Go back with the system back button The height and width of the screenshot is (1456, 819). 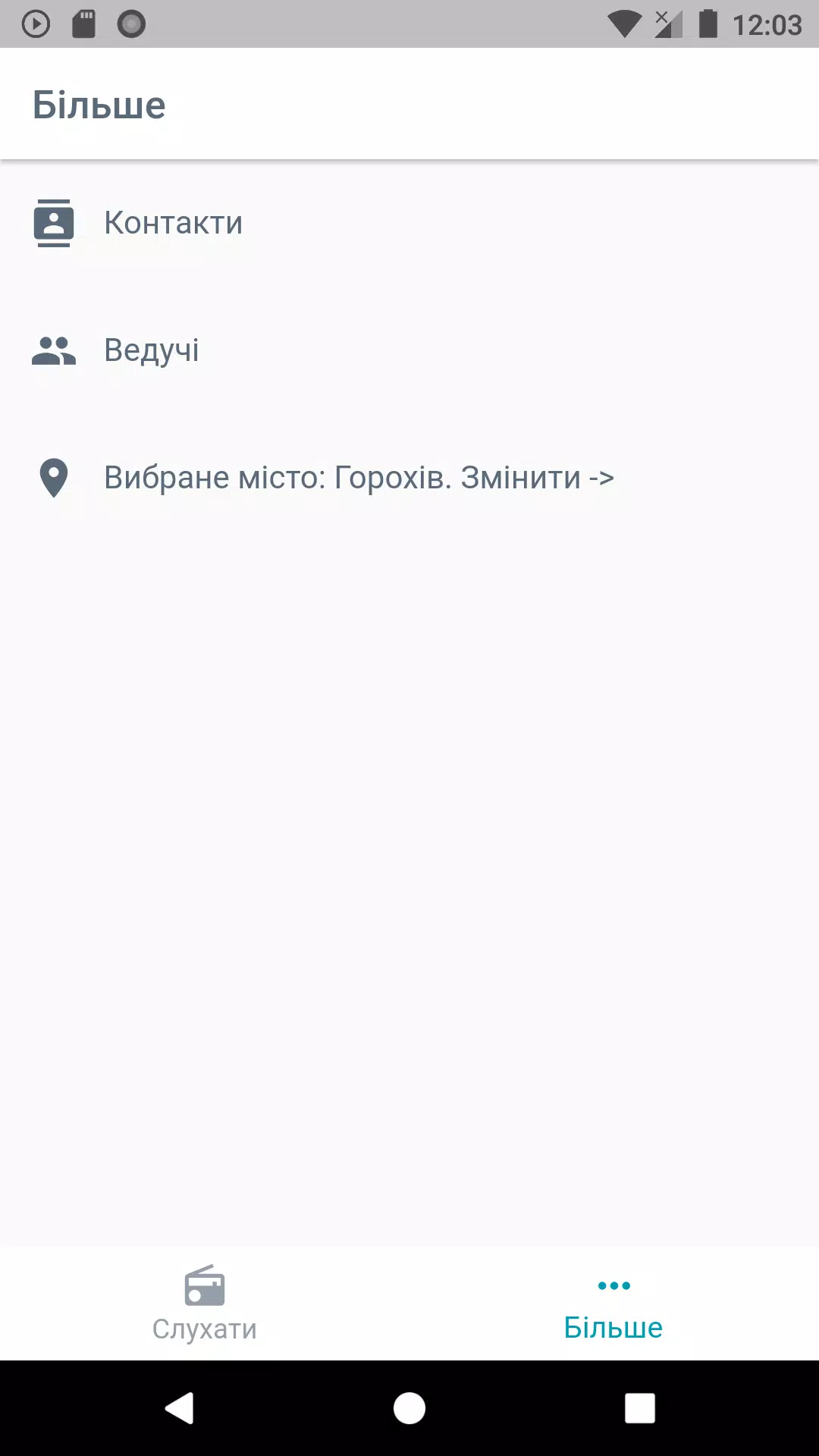(180, 1408)
